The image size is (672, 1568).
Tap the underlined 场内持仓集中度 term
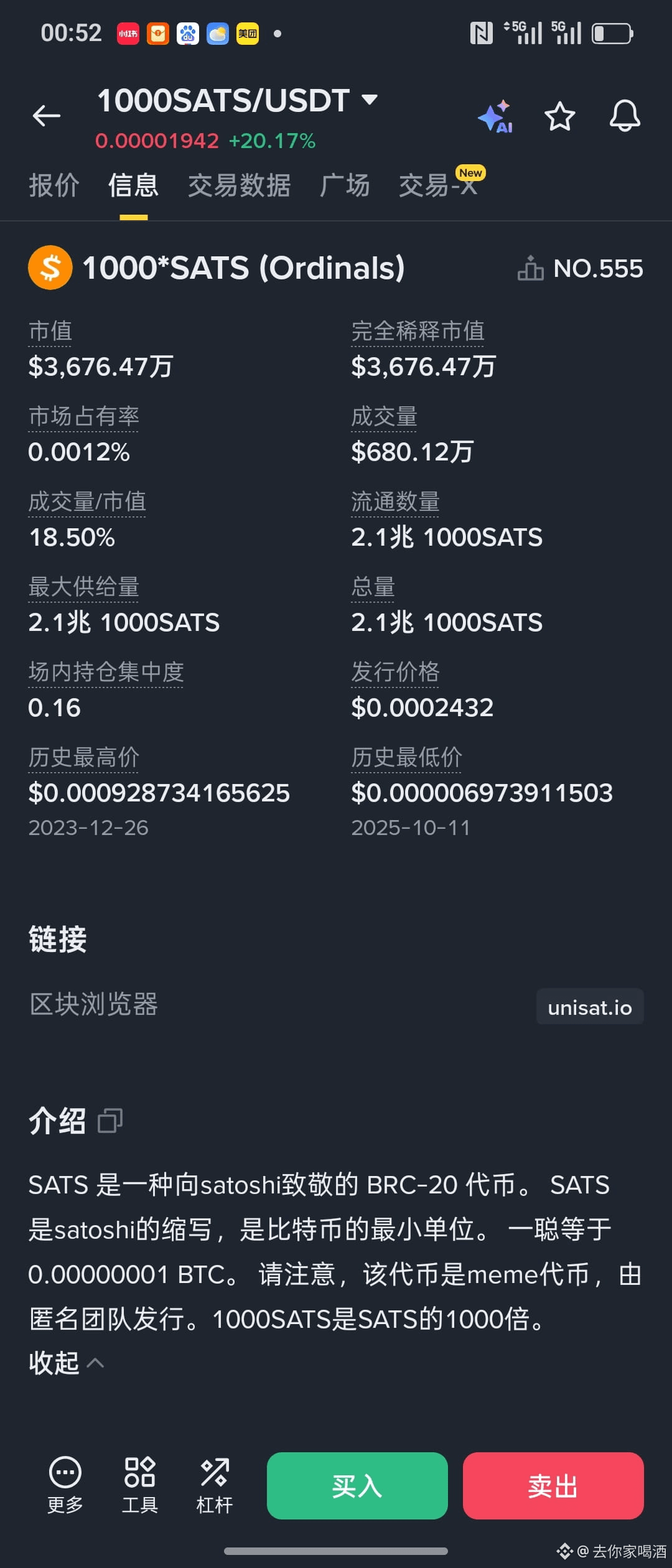coord(106,671)
